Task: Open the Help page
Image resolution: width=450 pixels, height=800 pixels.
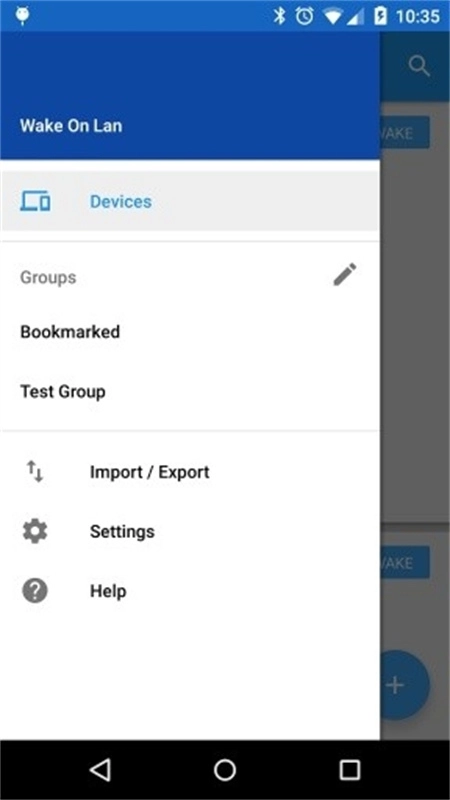Action: [189, 591]
